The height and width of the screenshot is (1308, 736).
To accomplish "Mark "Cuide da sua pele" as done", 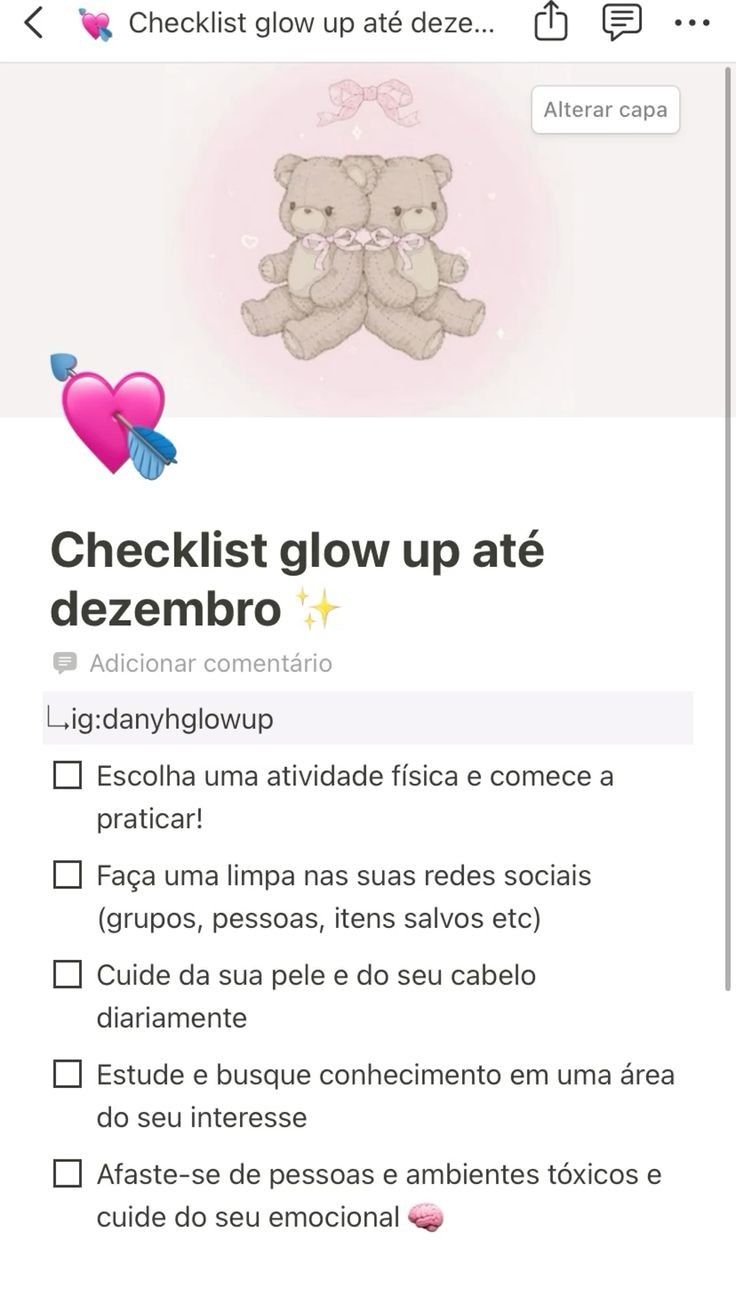I will click(x=67, y=975).
